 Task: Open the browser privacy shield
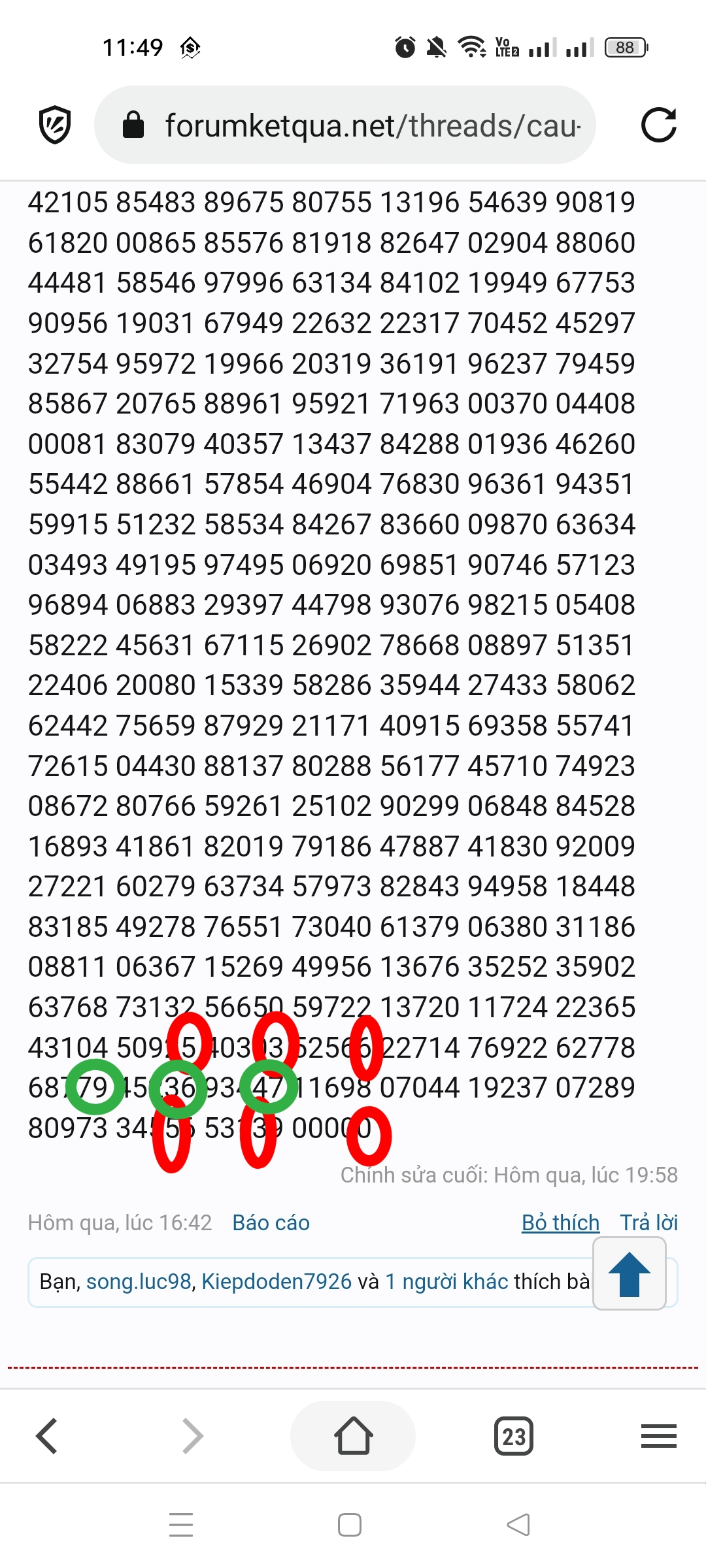[55, 125]
